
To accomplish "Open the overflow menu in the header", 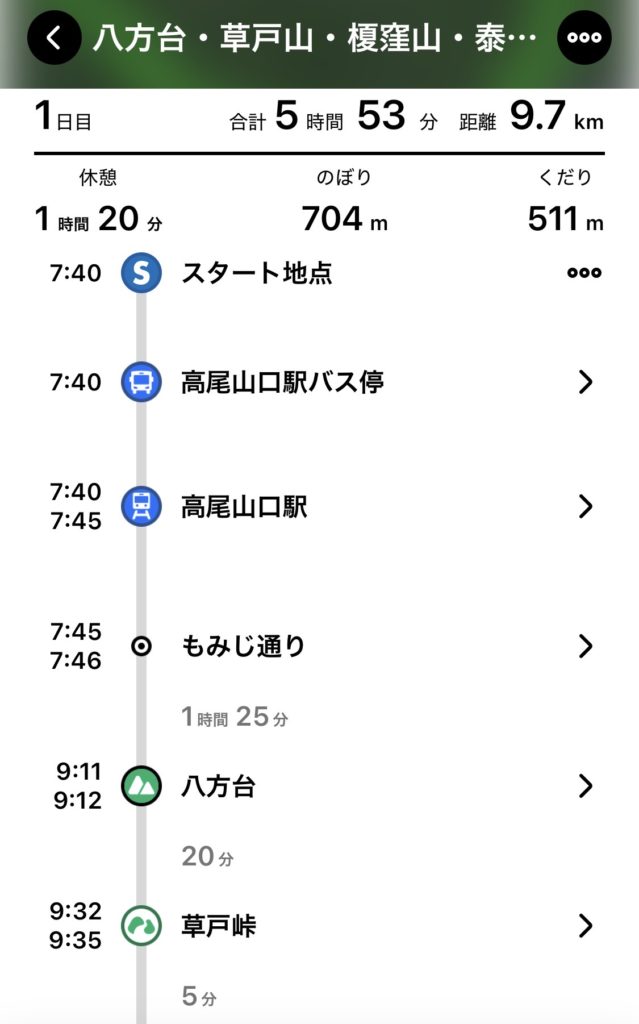I will (x=584, y=39).
